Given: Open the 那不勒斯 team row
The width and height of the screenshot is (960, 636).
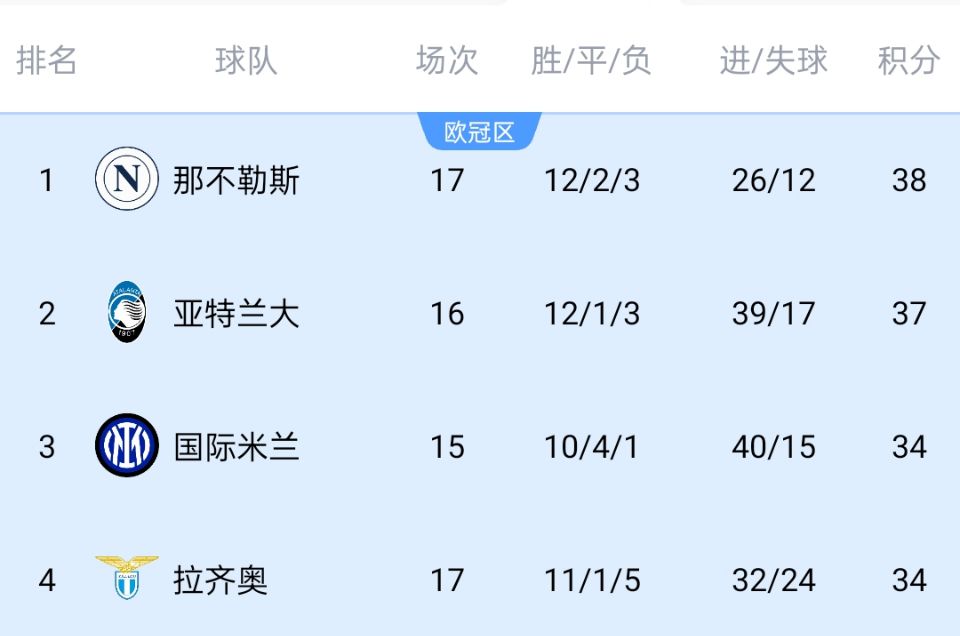Looking at the screenshot, I should tap(236, 180).
